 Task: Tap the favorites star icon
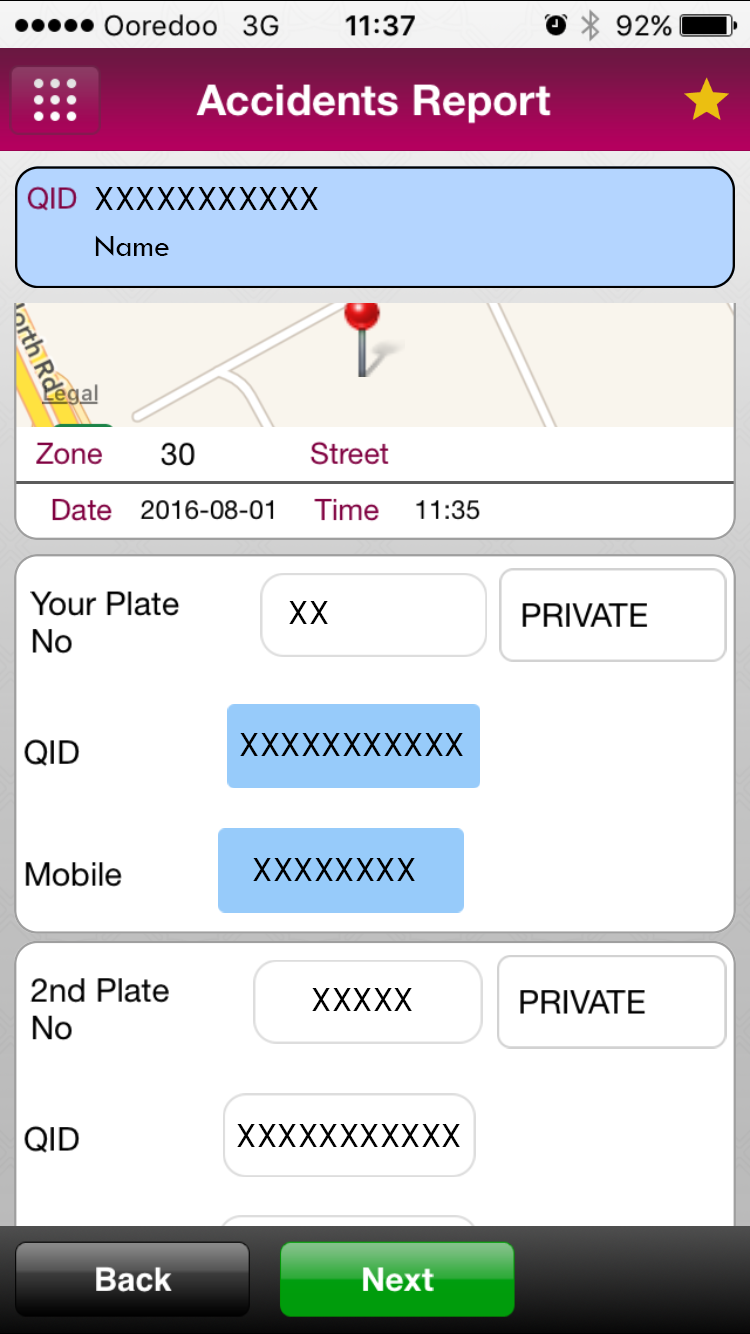coord(705,101)
